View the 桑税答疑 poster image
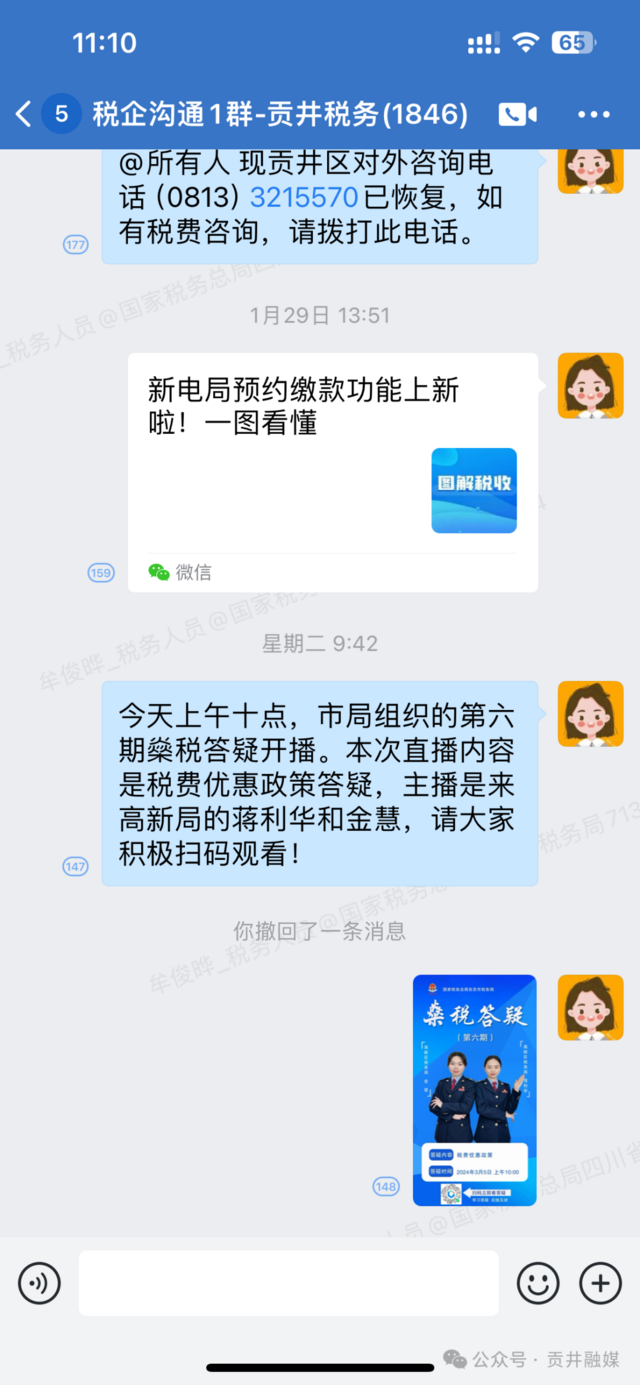 click(474, 1089)
